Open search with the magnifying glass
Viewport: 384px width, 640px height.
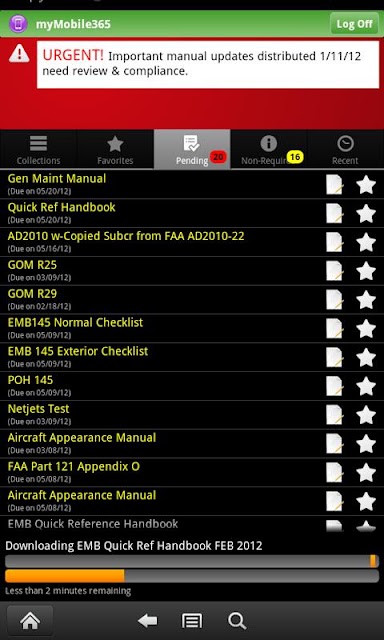coord(237,621)
